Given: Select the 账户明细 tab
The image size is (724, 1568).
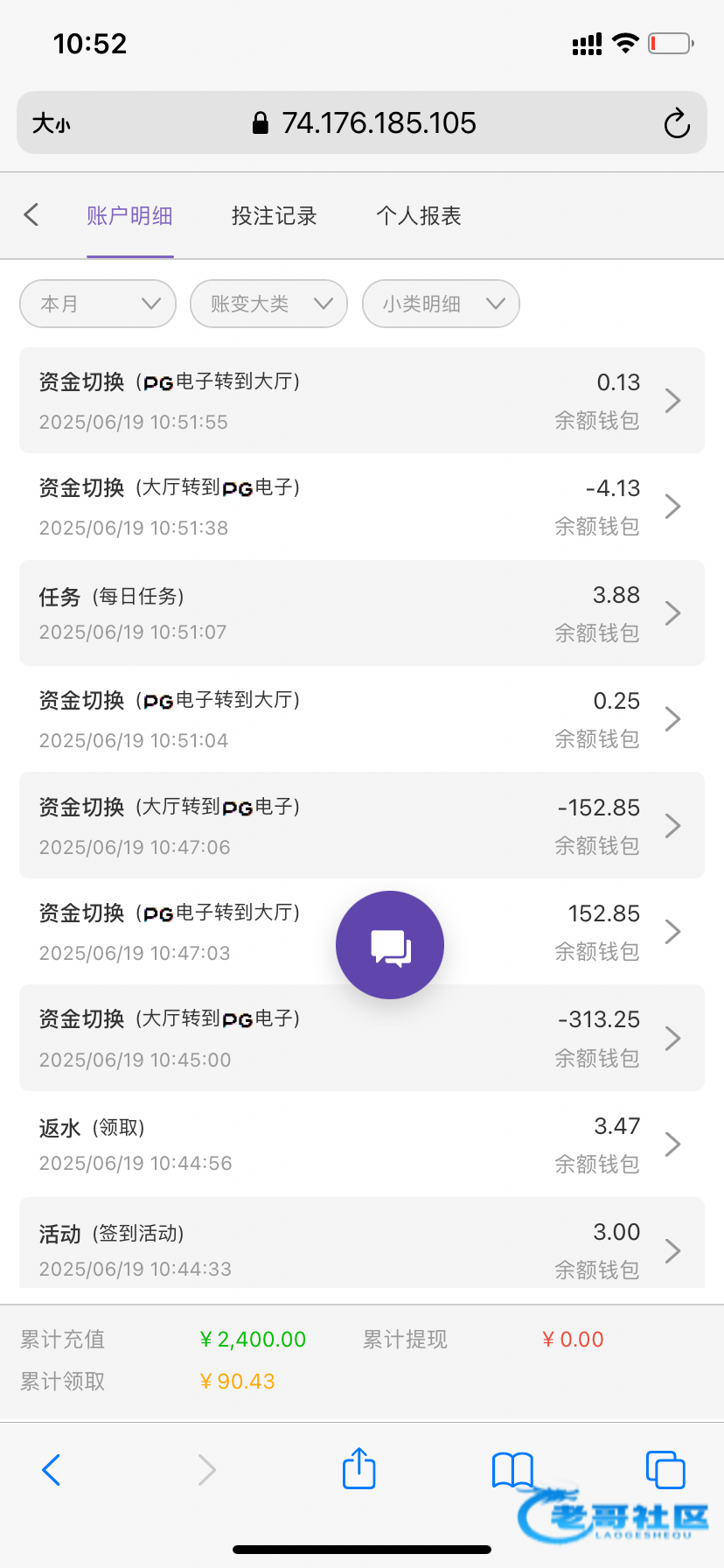Looking at the screenshot, I should 129,216.
